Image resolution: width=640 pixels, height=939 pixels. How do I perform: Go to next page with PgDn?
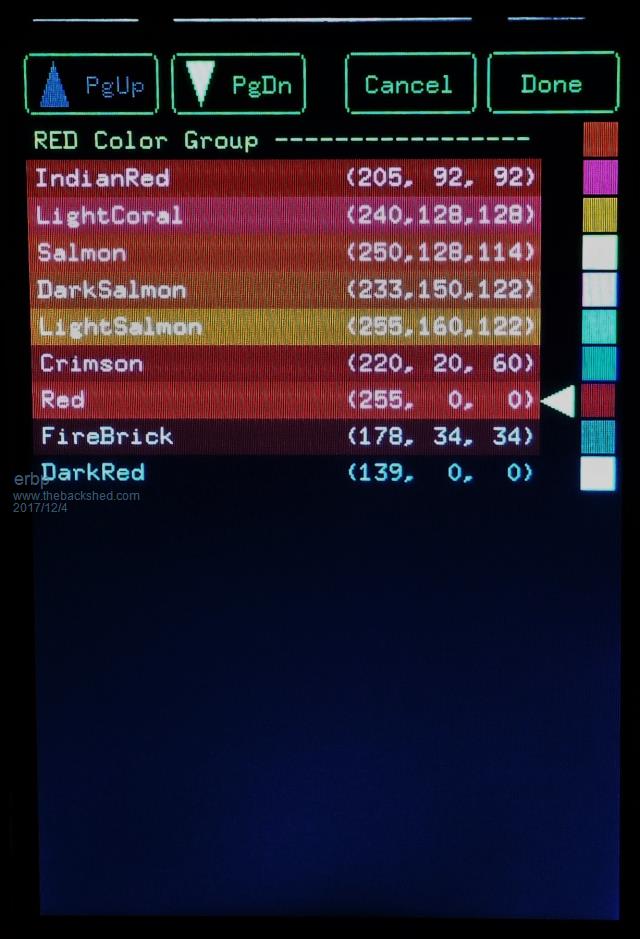coord(238,84)
